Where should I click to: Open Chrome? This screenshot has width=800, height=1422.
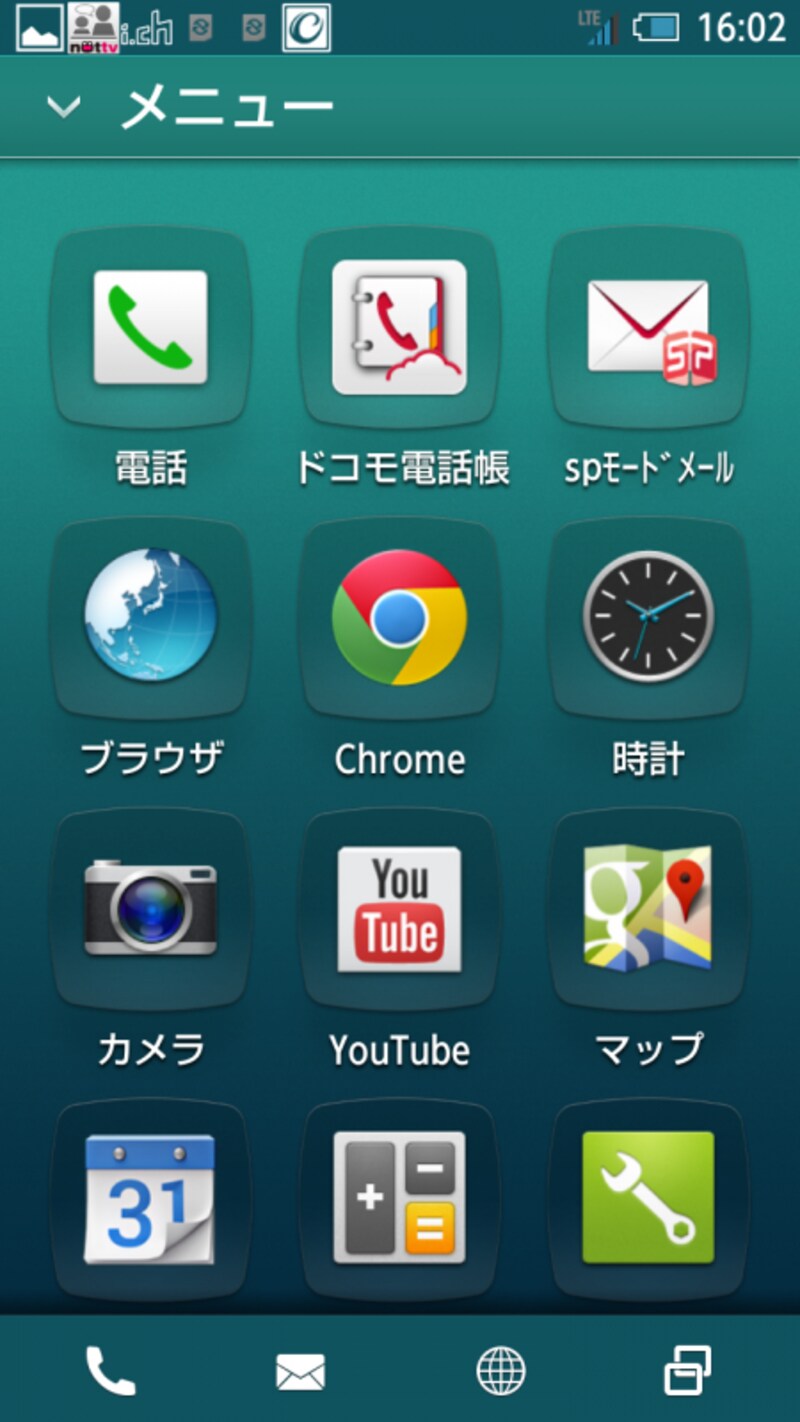(x=399, y=616)
